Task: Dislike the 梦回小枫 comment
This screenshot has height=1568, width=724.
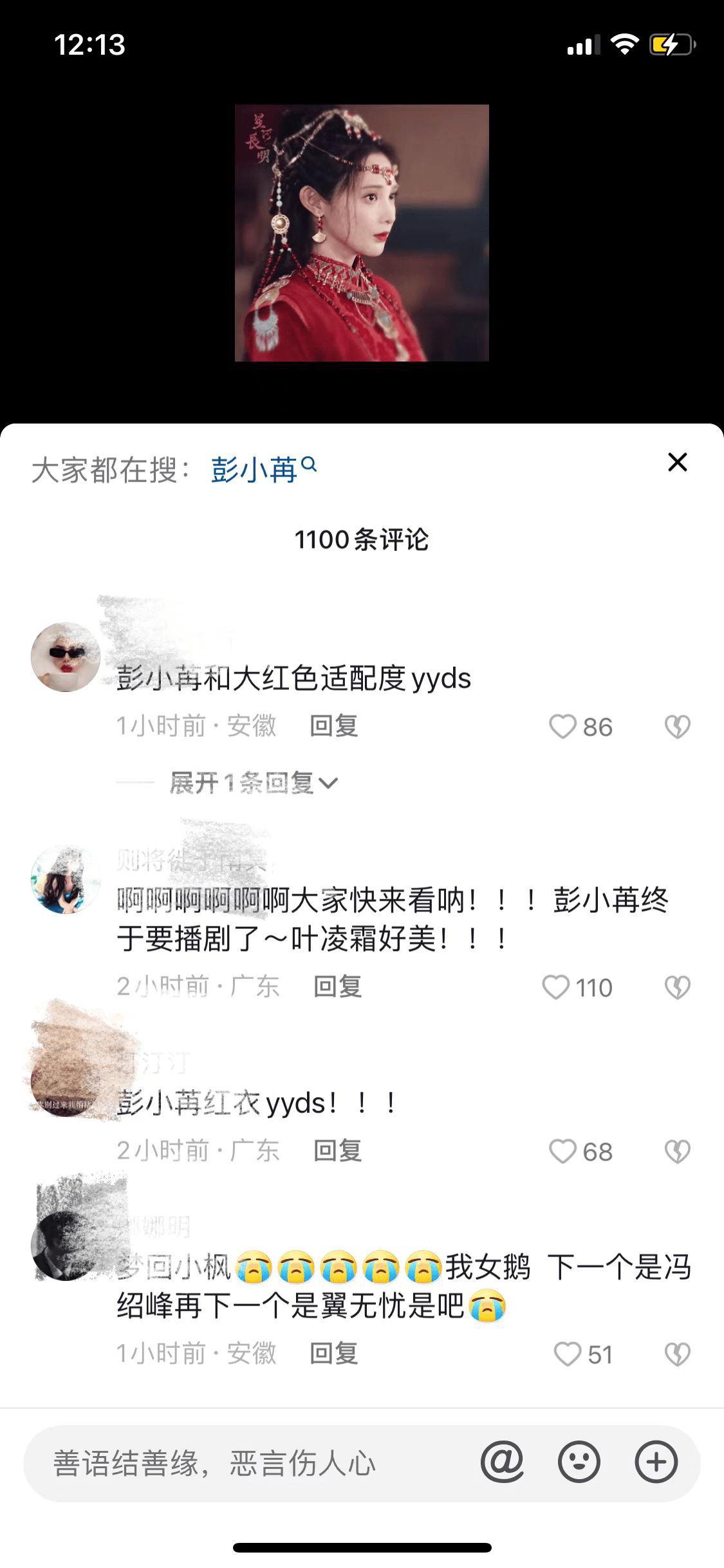Action: coord(677,1354)
